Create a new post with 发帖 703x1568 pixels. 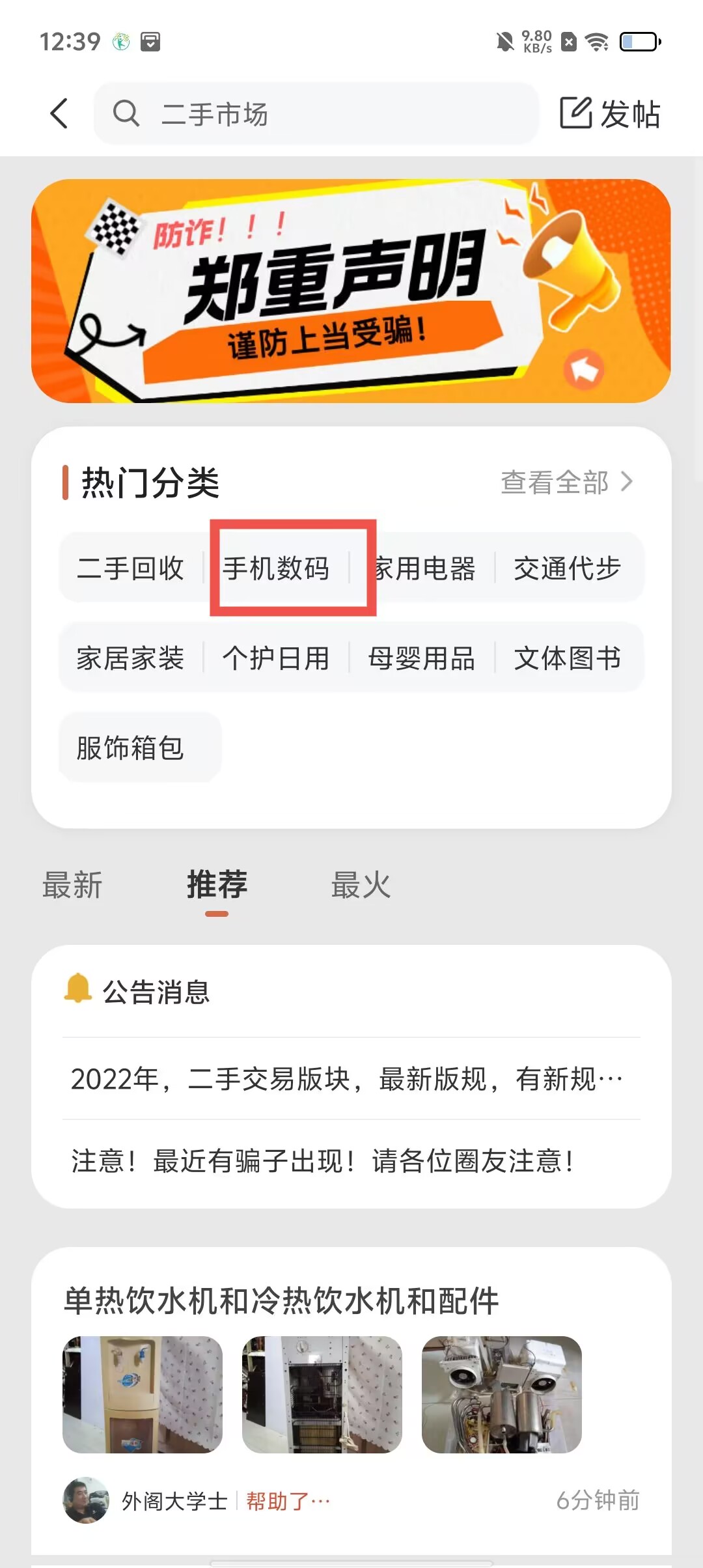(x=610, y=114)
